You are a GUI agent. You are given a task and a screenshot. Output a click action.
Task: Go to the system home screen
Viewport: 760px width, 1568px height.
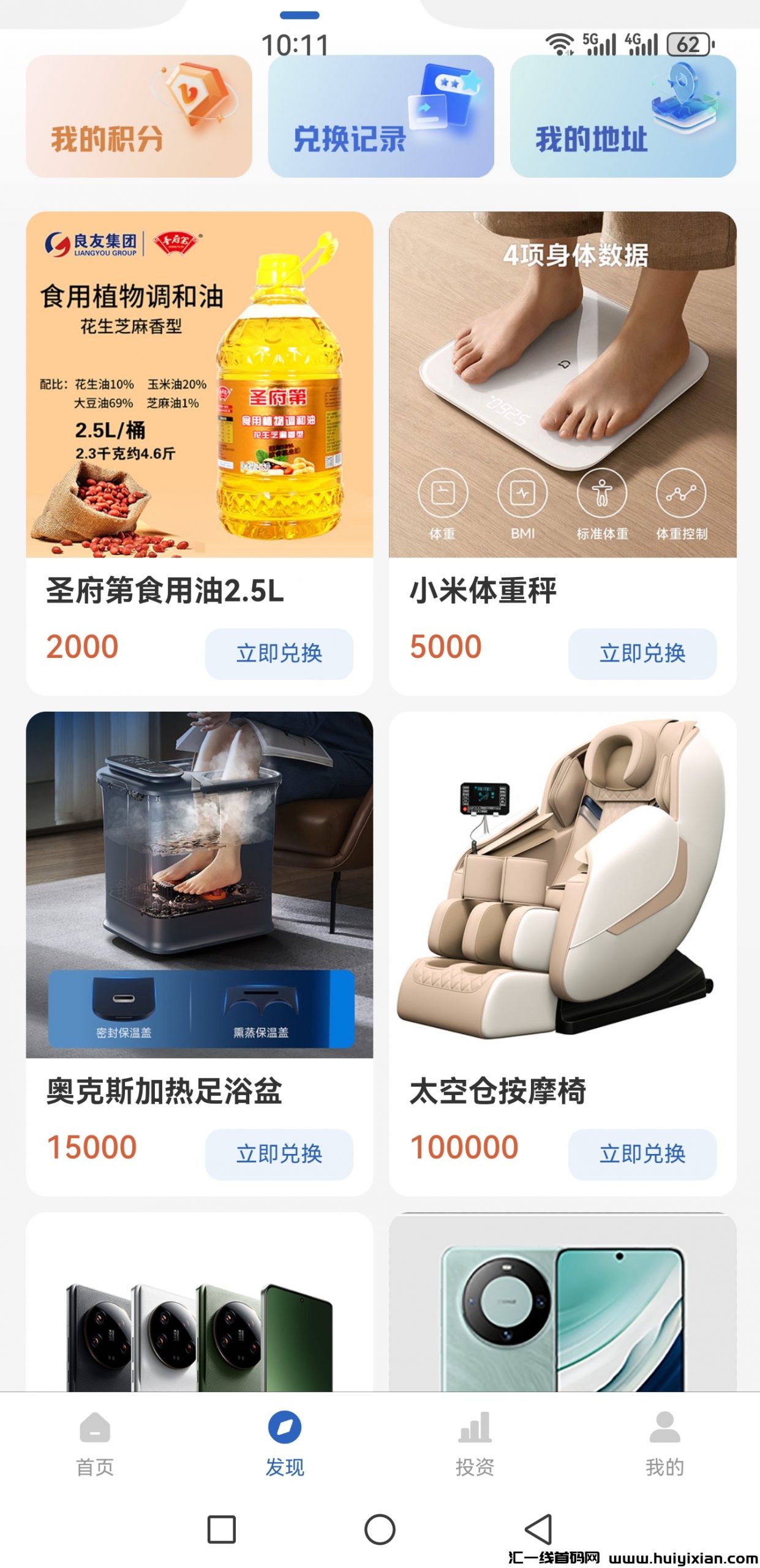pos(380,1529)
